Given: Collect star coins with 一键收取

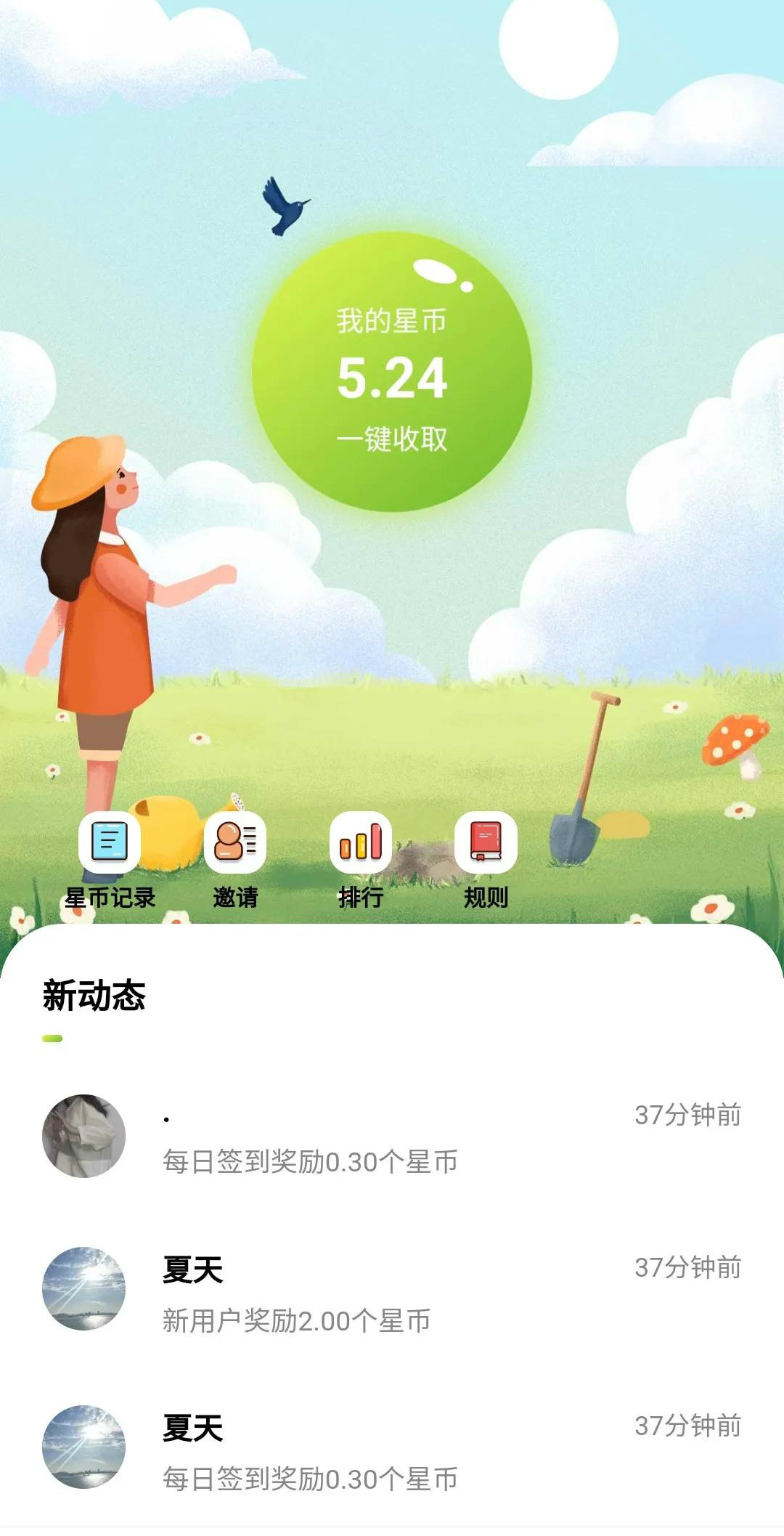Looking at the screenshot, I should click(x=392, y=439).
